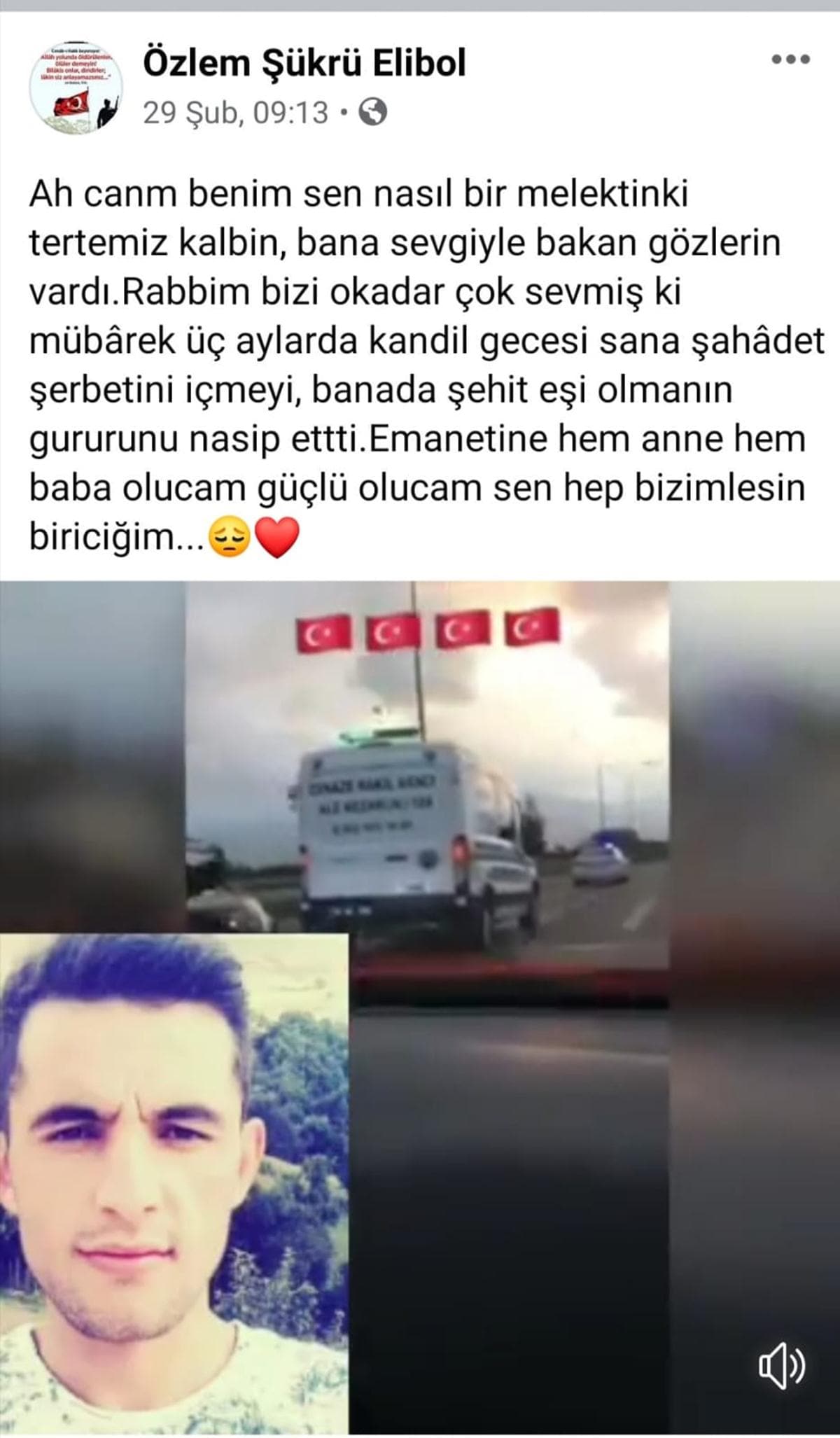Open the Özlem Şükrü Elibol profile name
840x1438 pixels.
click(304, 63)
